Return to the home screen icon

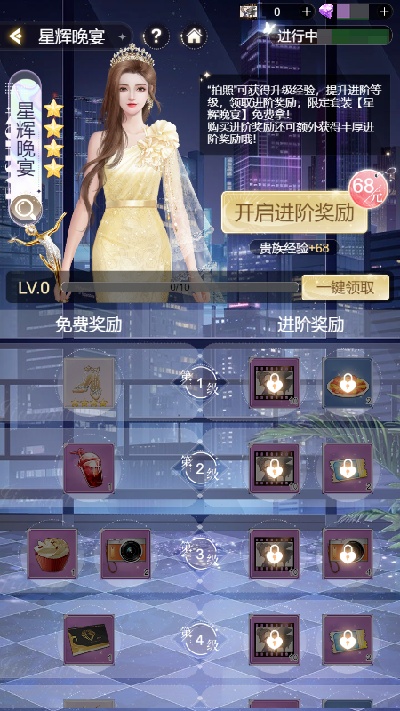pyautogui.click(x=194, y=37)
